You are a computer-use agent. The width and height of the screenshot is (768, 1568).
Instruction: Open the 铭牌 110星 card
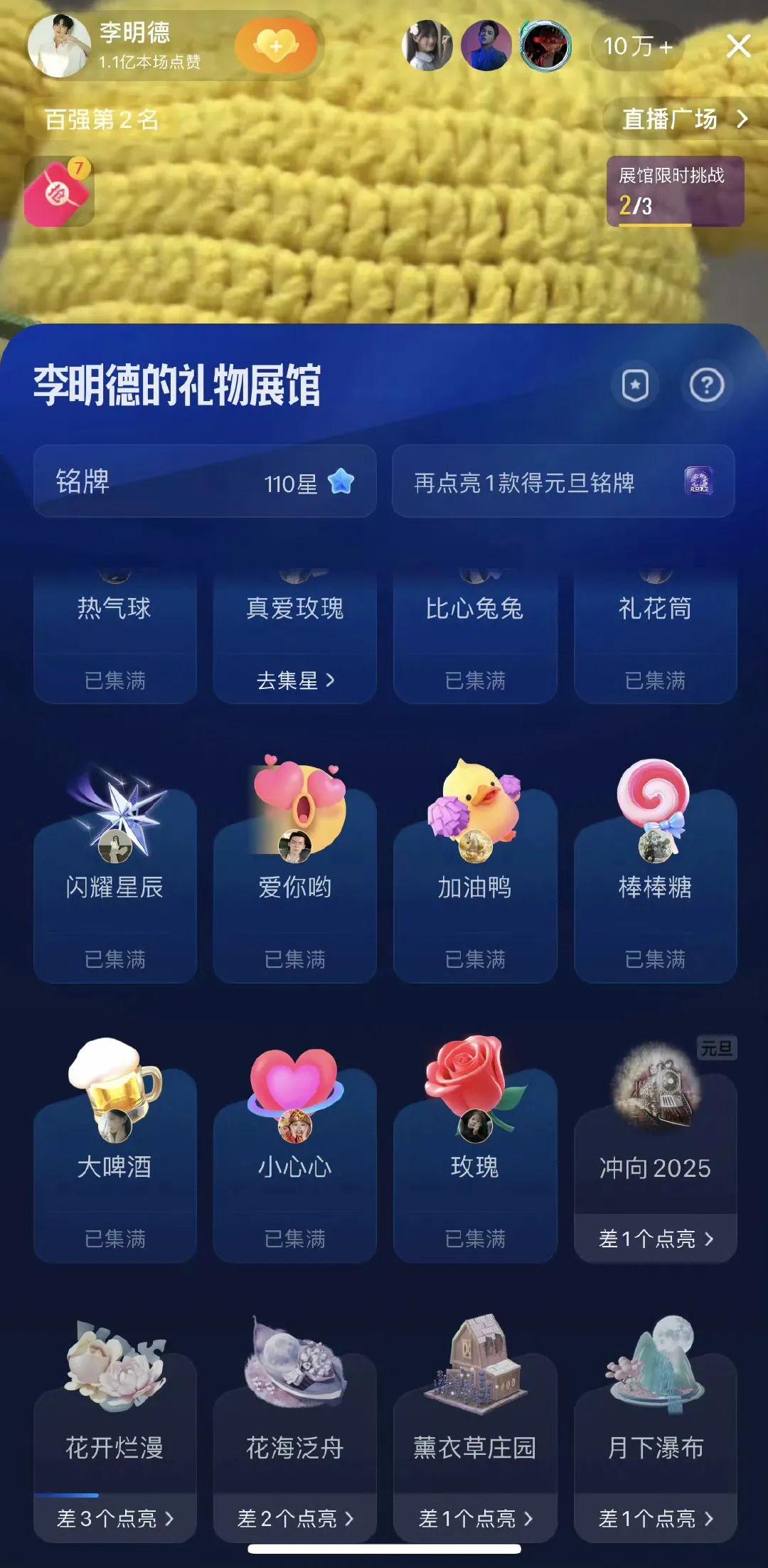[205, 482]
